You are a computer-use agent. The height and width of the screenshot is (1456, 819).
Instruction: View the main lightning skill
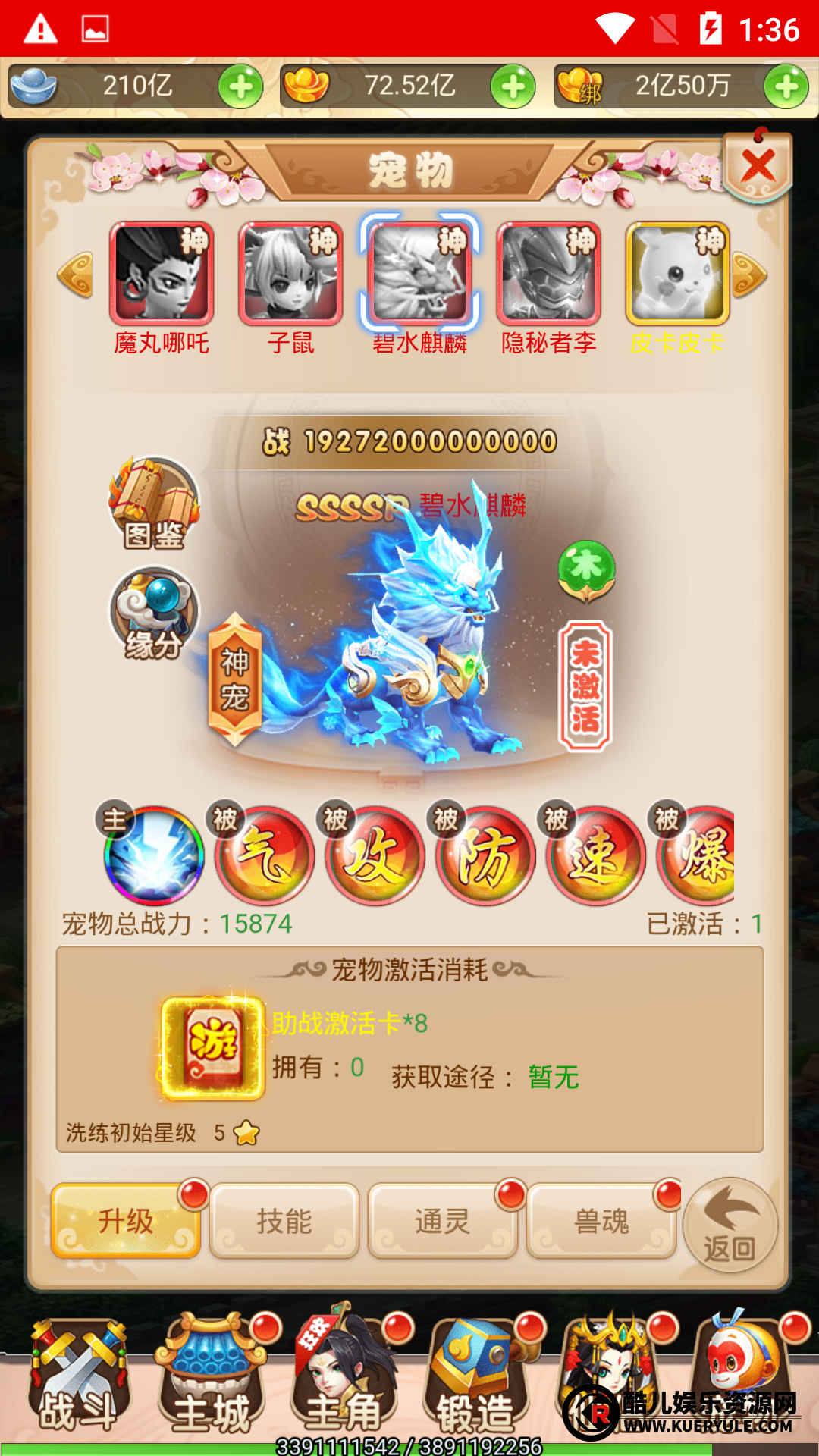(154, 855)
